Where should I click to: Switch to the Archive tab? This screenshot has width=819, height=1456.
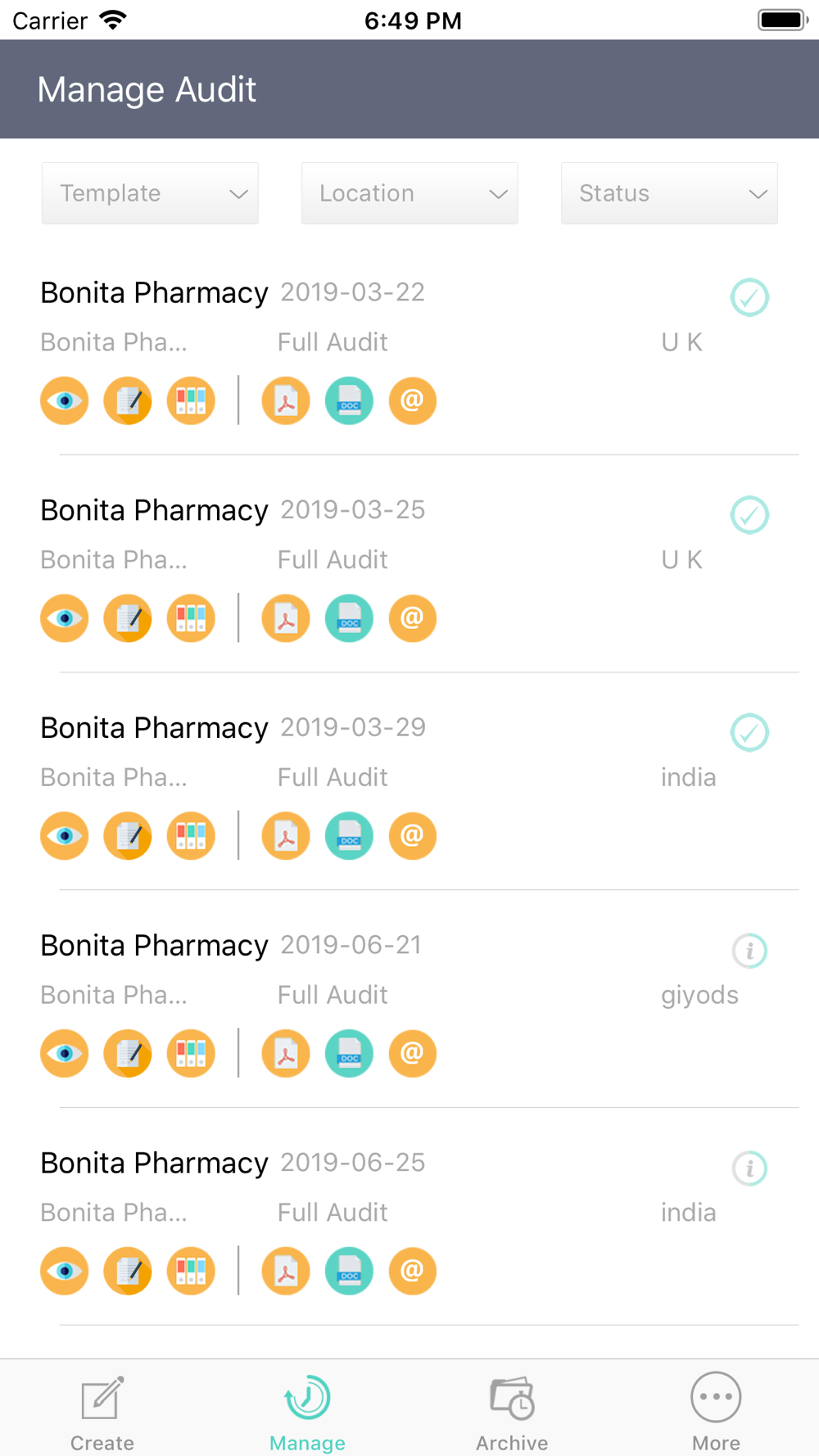pyautogui.click(x=512, y=1412)
